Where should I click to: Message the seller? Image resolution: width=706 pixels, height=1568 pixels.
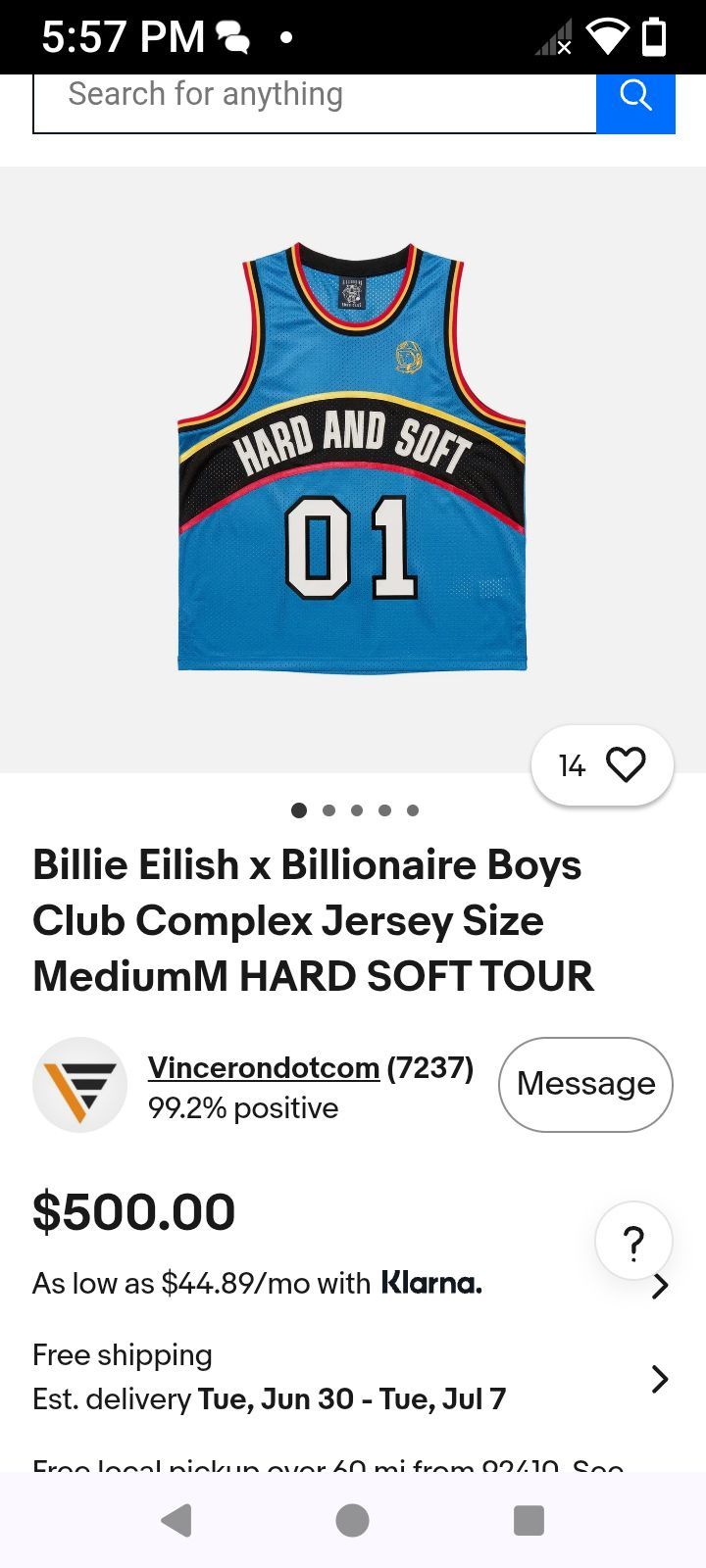pos(585,1084)
